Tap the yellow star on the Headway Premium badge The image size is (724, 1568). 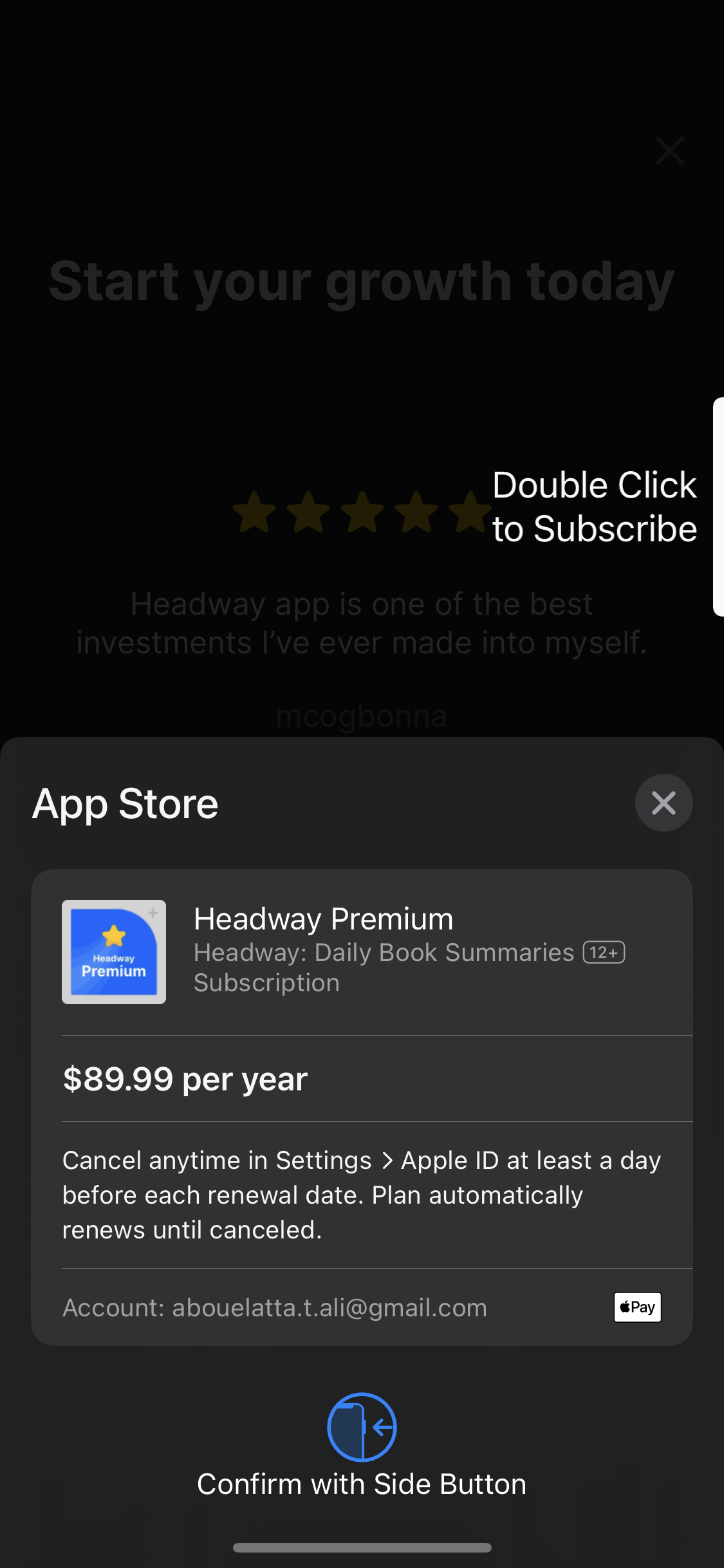[113, 935]
